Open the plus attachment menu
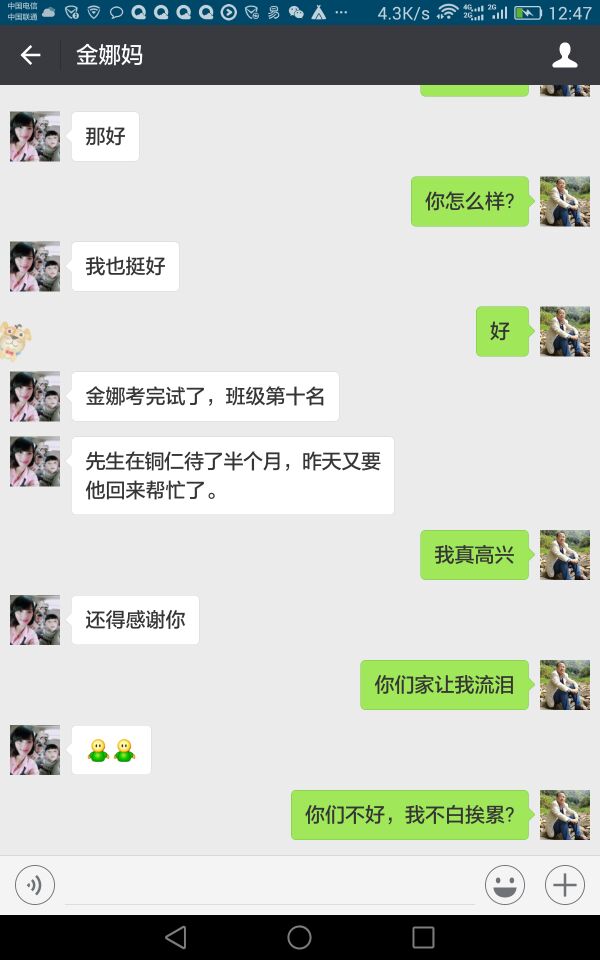600x960 pixels. 565,885
